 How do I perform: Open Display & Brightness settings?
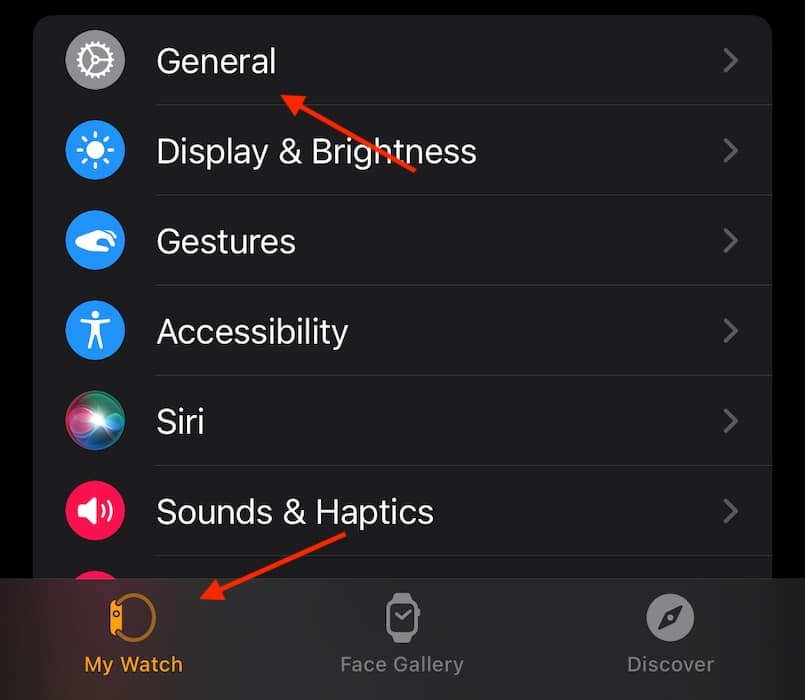(x=316, y=151)
